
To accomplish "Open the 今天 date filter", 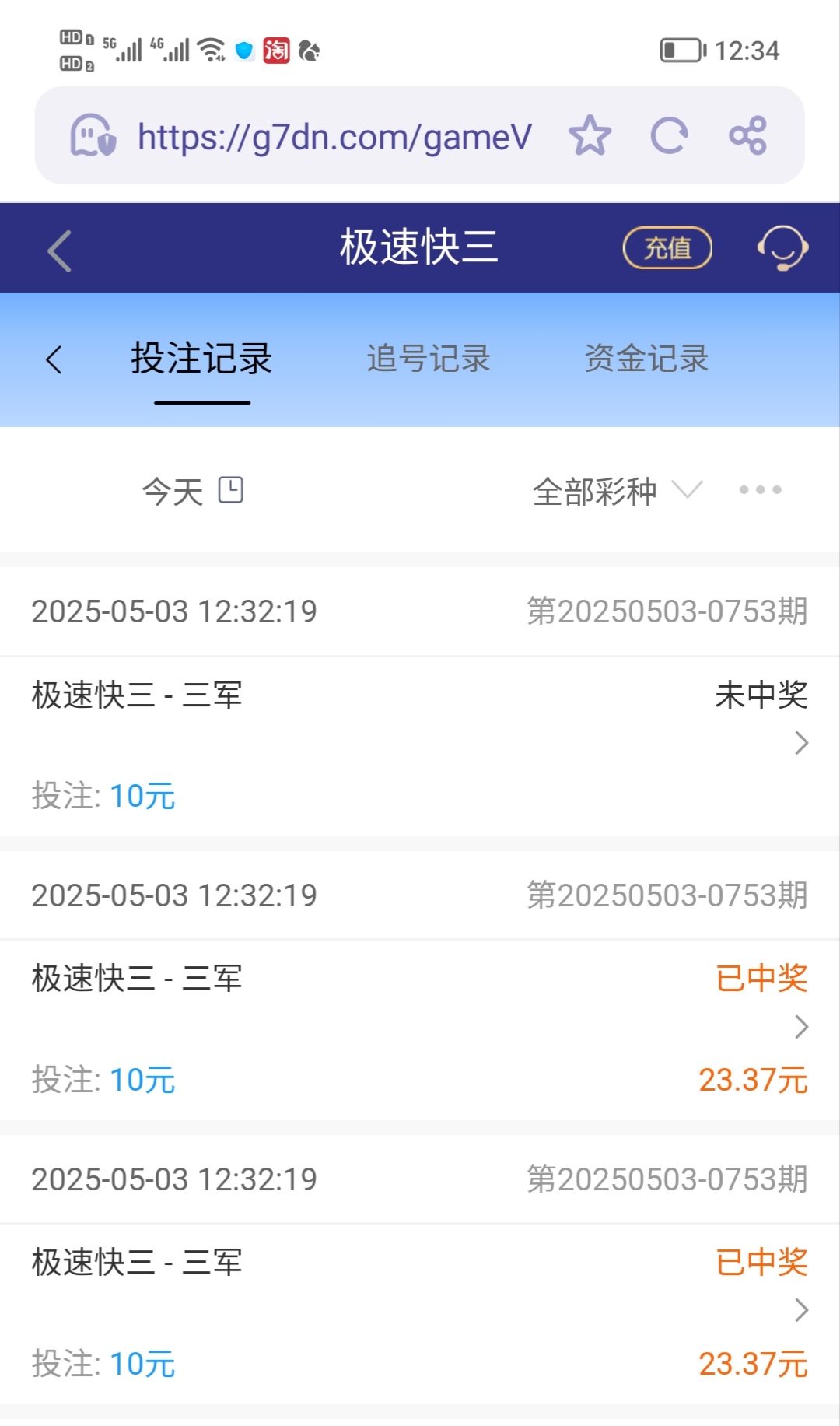I will [192, 491].
